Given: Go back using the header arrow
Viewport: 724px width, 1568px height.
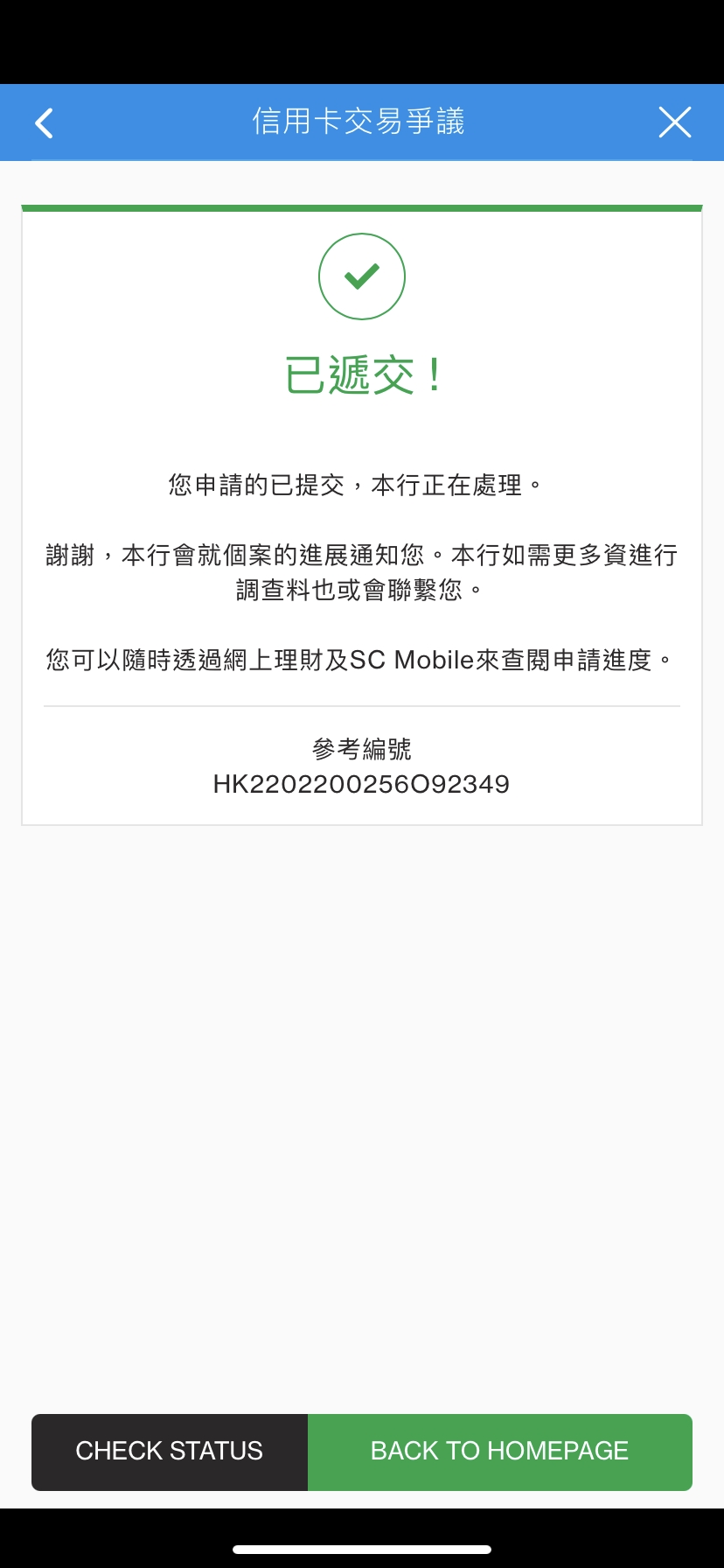Looking at the screenshot, I should (x=45, y=123).
